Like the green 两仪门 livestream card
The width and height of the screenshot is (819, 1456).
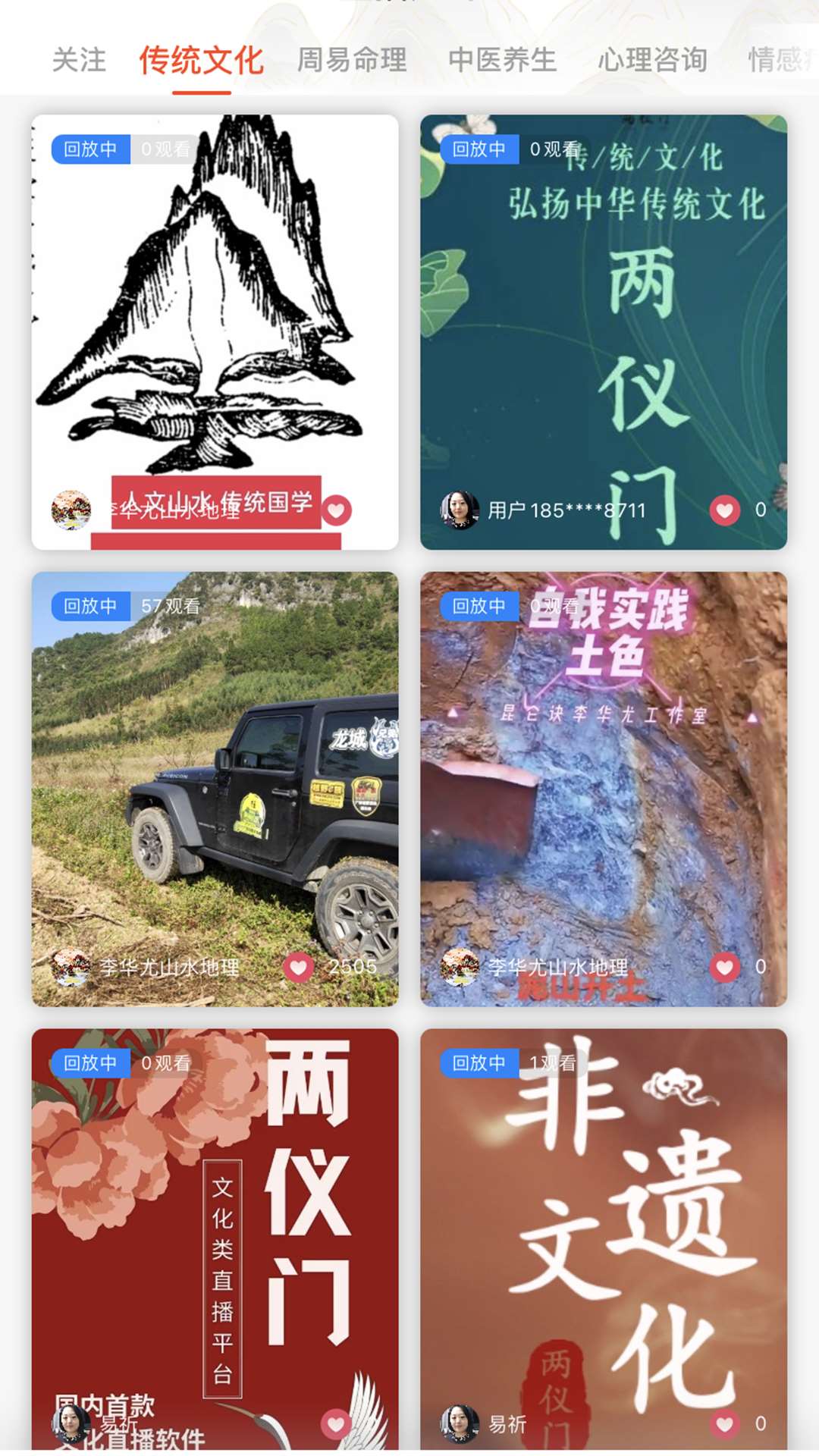click(x=726, y=512)
